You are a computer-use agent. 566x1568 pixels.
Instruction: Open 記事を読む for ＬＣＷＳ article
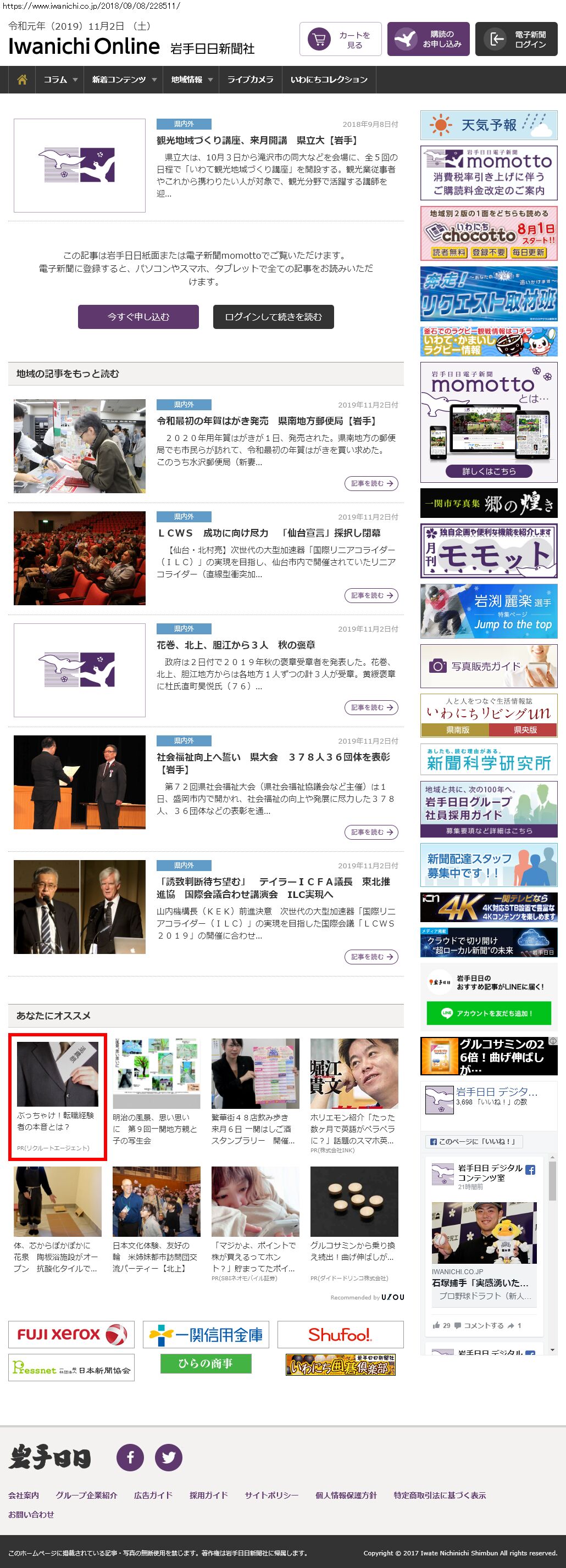pyautogui.click(x=370, y=595)
